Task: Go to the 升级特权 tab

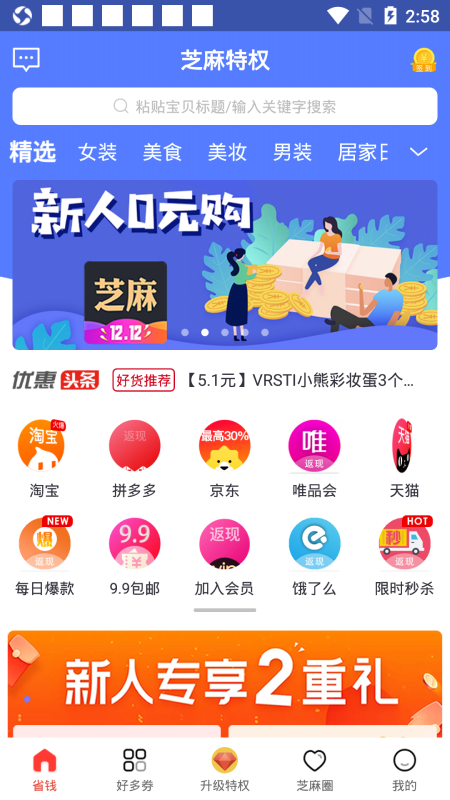Action: coord(224,770)
